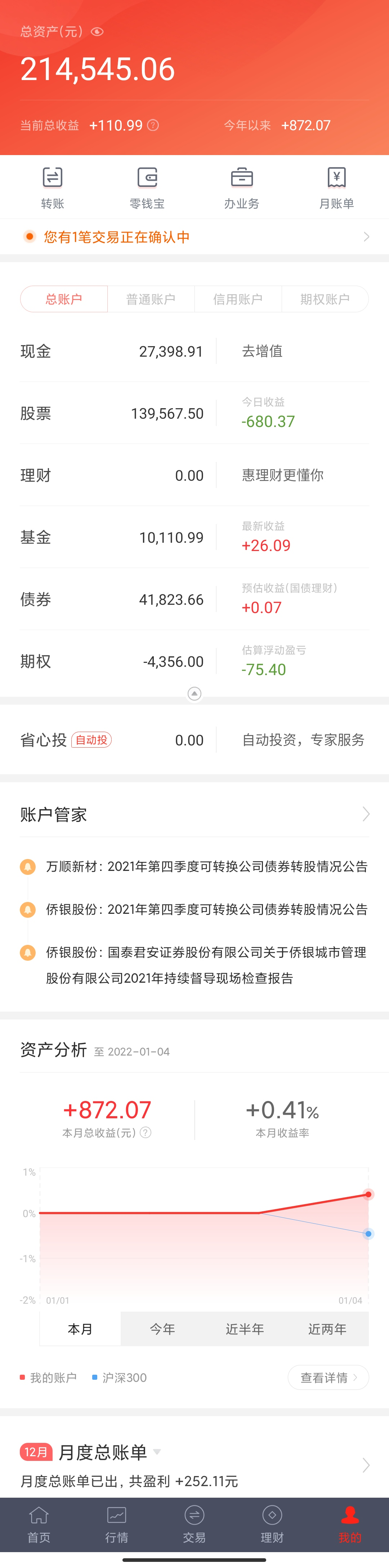Open the pending transaction confirmation notice
389x1568 pixels.
[194, 237]
